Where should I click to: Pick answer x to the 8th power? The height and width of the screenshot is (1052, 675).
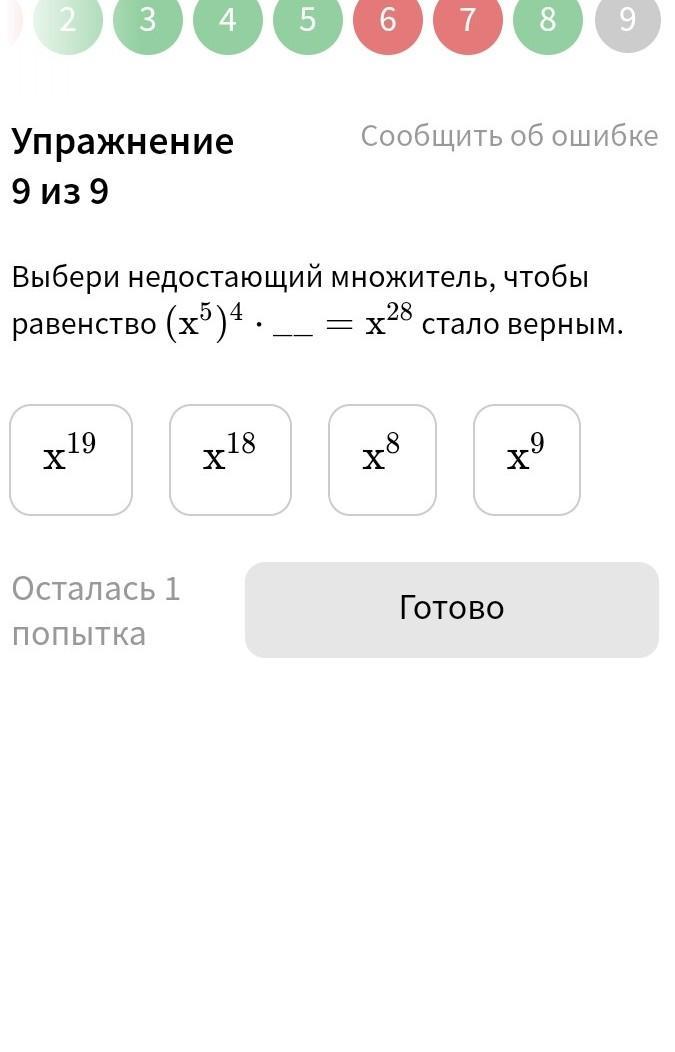[x=382, y=460]
